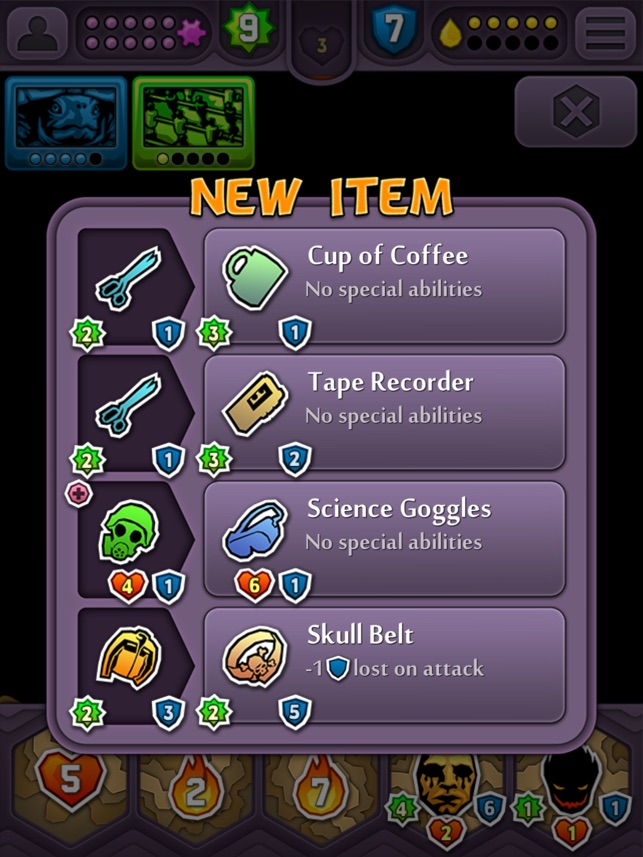The height and width of the screenshot is (857, 643).
Task: Close the New Item dialog
Action: [x=575, y=112]
